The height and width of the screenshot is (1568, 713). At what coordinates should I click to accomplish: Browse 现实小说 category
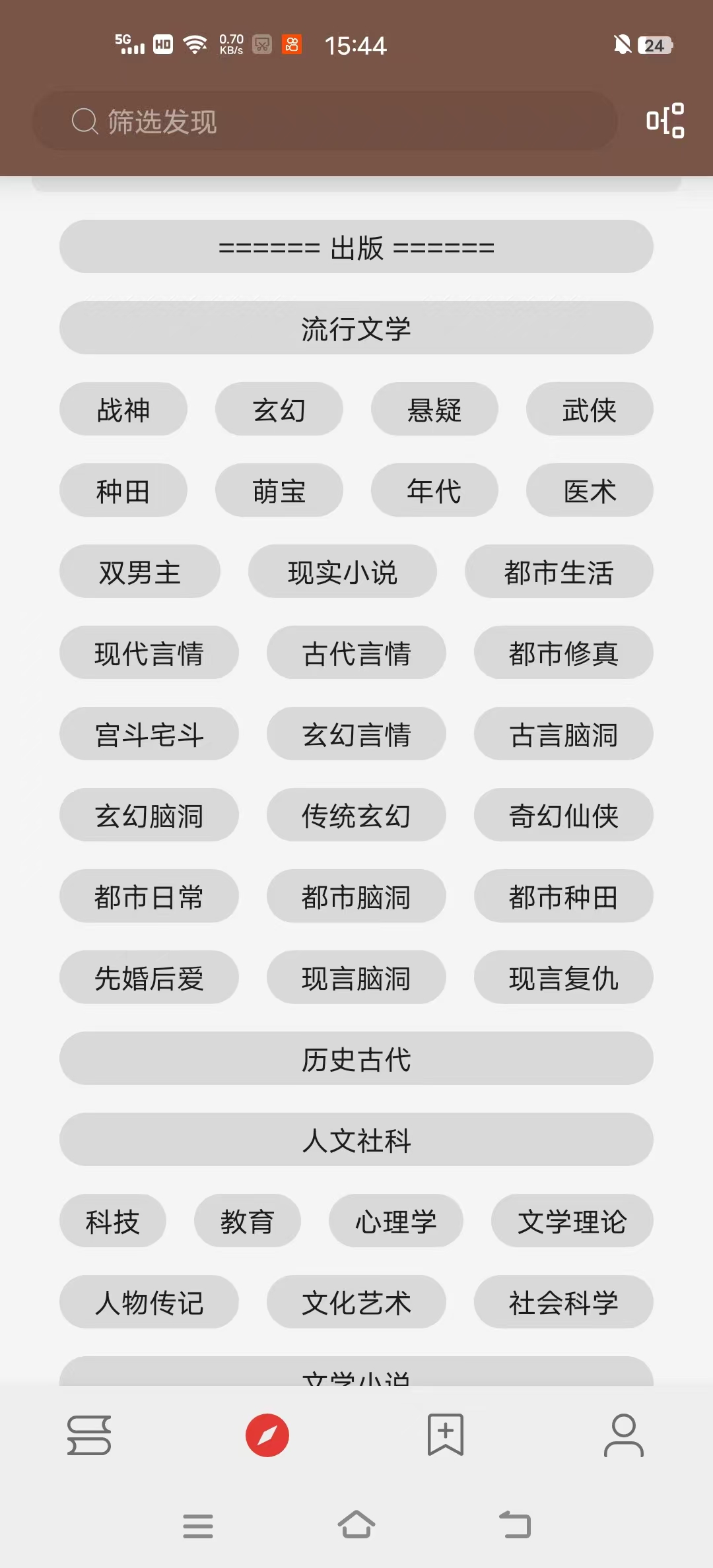click(342, 572)
